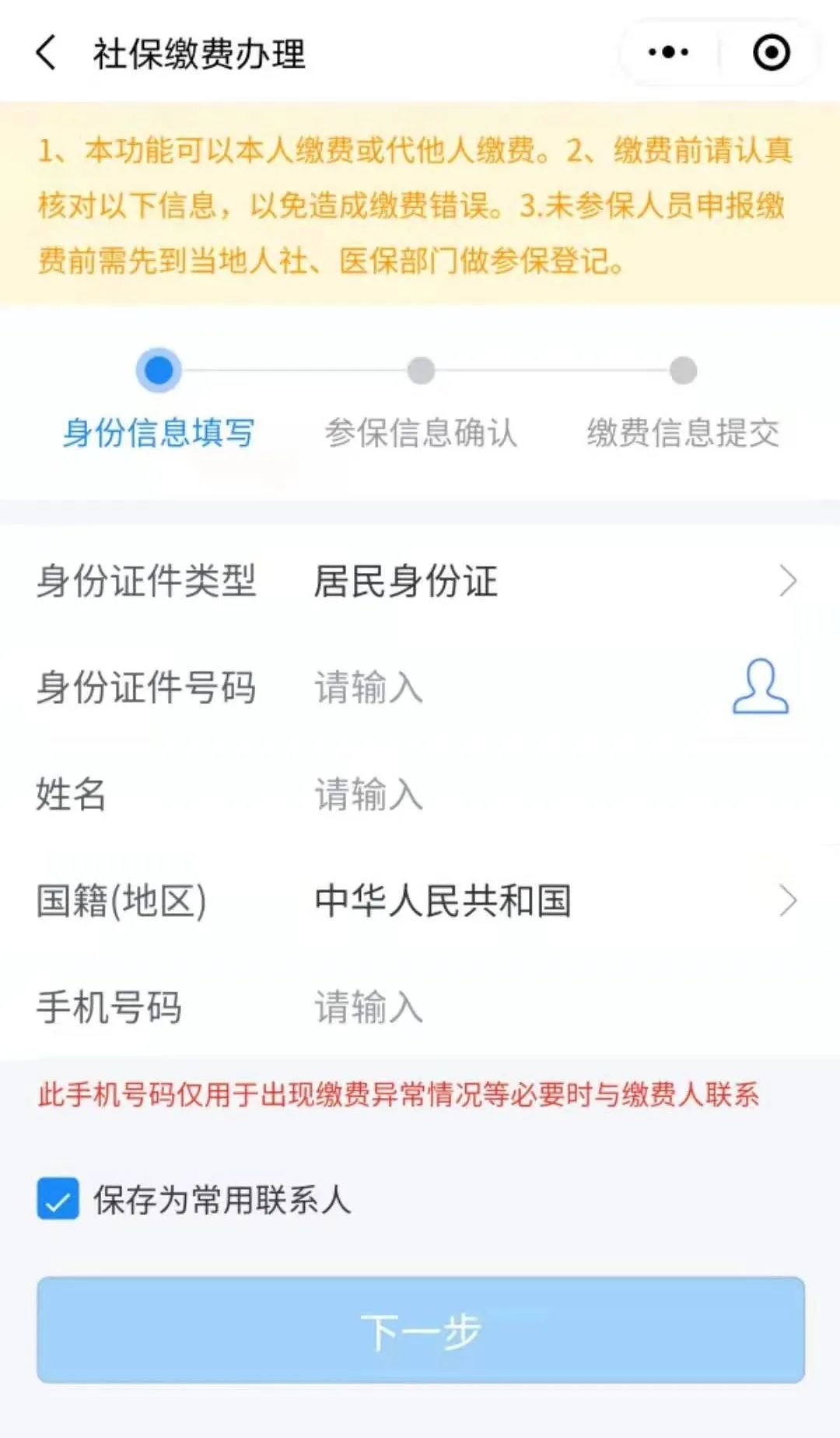Close the mini program via the circle icon
The width and height of the screenshot is (840, 1438).
771,53
